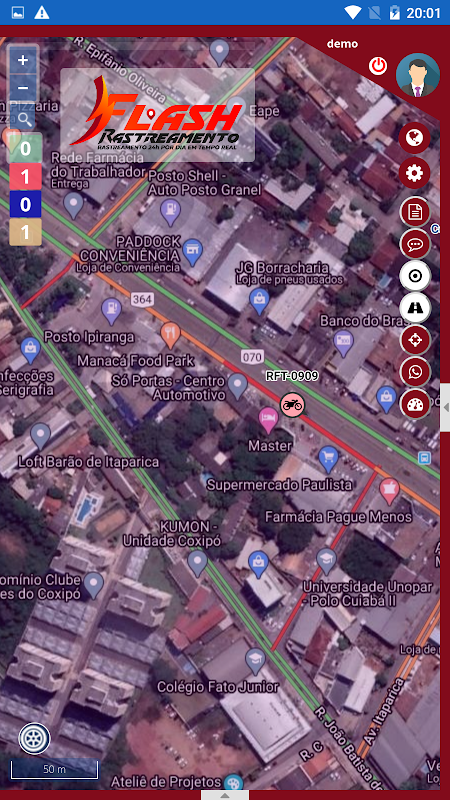Tap the red power logout icon
This screenshot has height=800, width=450.
click(x=378, y=66)
